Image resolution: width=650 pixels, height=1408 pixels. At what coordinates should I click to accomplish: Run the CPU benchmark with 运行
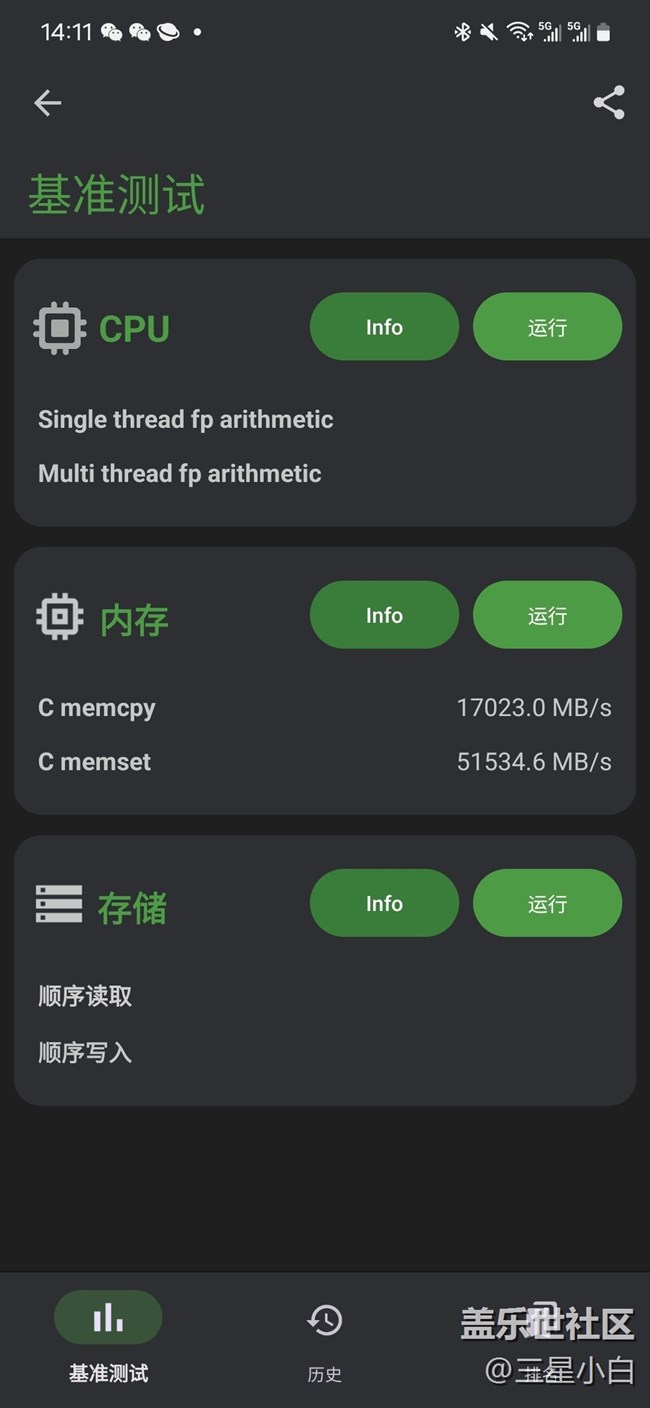point(547,327)
